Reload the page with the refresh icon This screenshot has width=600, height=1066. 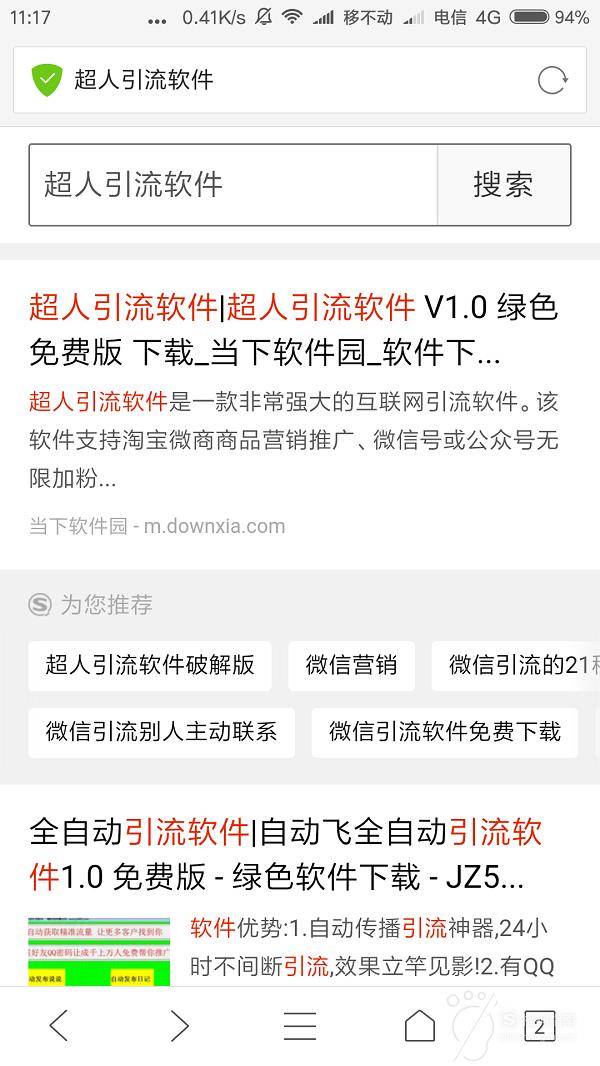point(552,80)
